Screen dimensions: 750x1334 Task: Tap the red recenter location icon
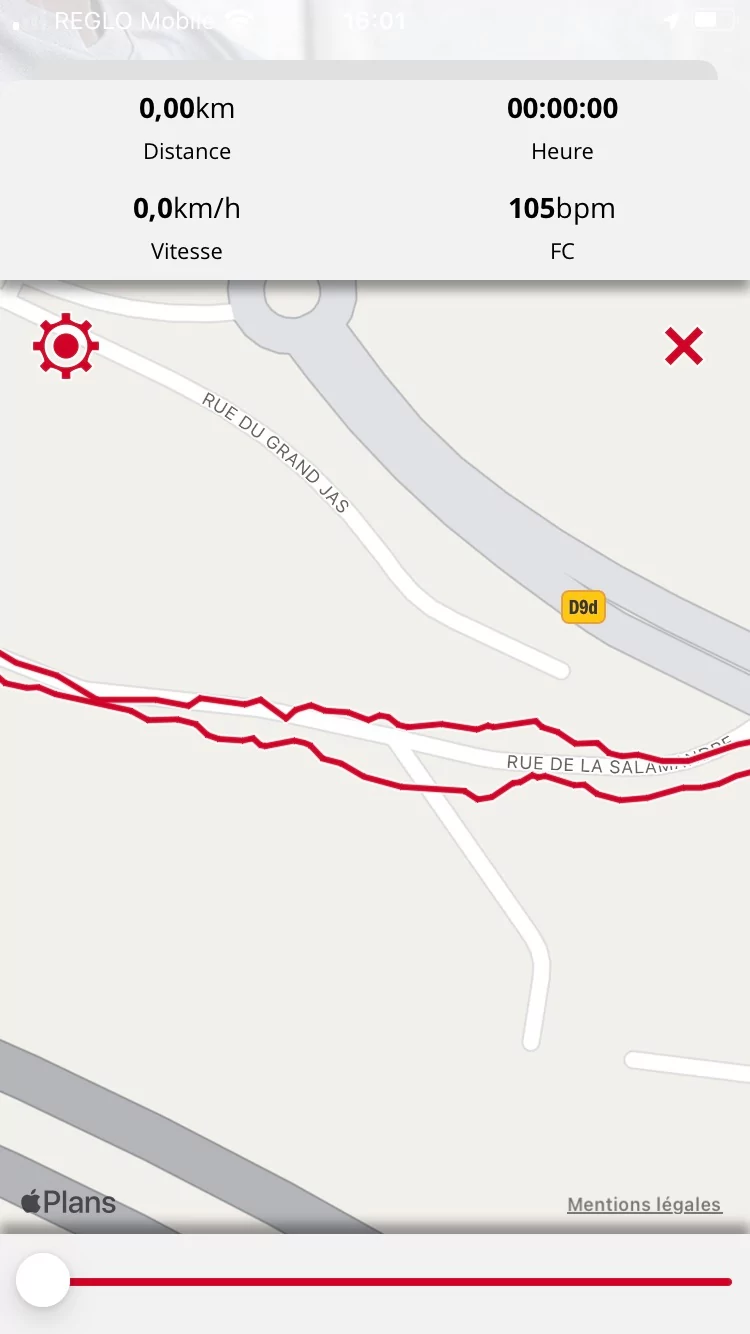click(66, 346)
